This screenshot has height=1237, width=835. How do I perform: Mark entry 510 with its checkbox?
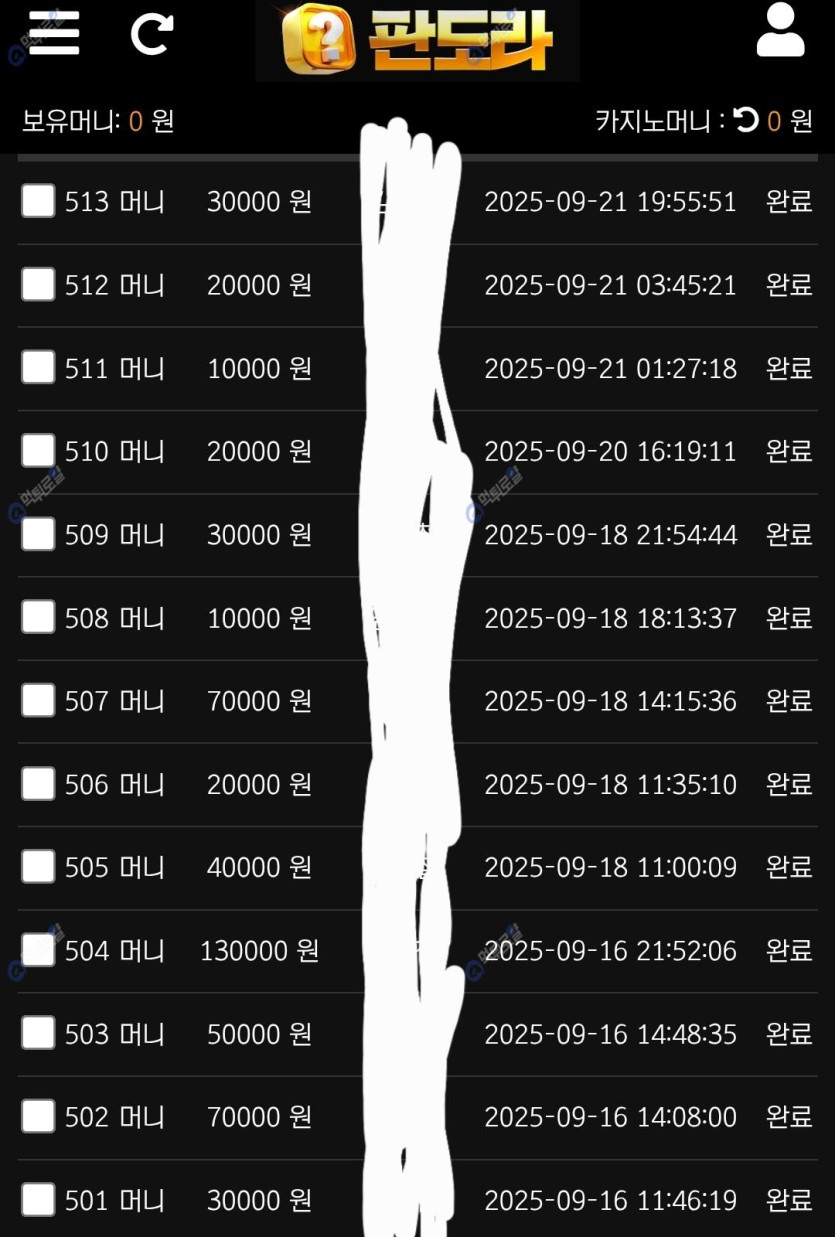tap(38, 451)
